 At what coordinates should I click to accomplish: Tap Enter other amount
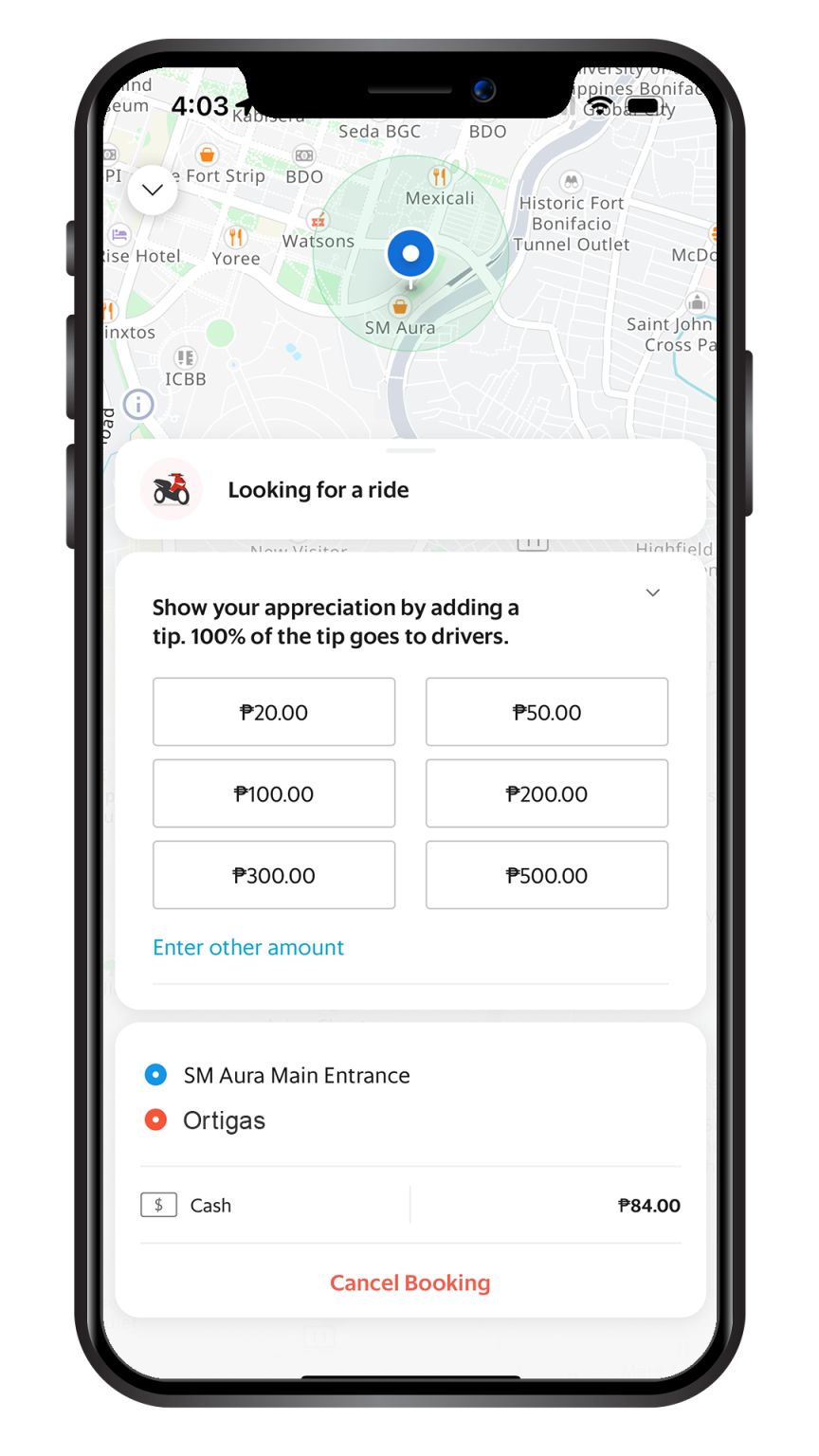248,947
